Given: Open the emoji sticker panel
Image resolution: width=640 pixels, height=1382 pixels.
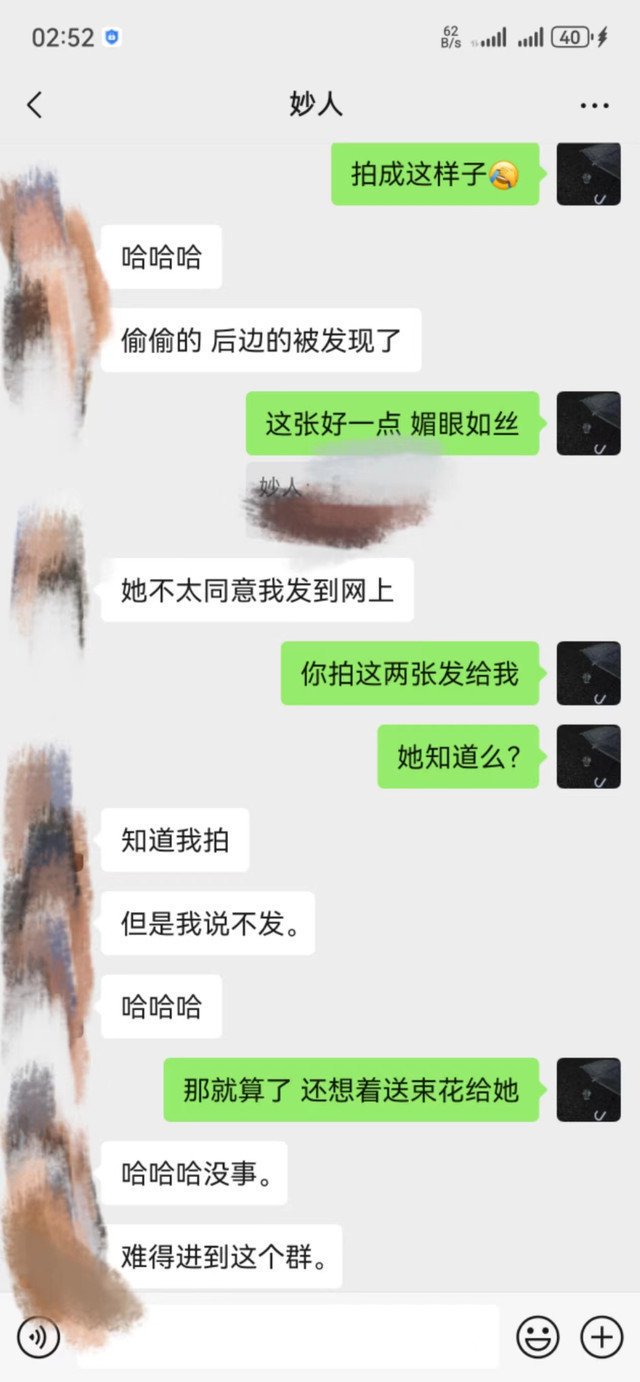Looking at the screenshot, I should (x=537, y=1337).
